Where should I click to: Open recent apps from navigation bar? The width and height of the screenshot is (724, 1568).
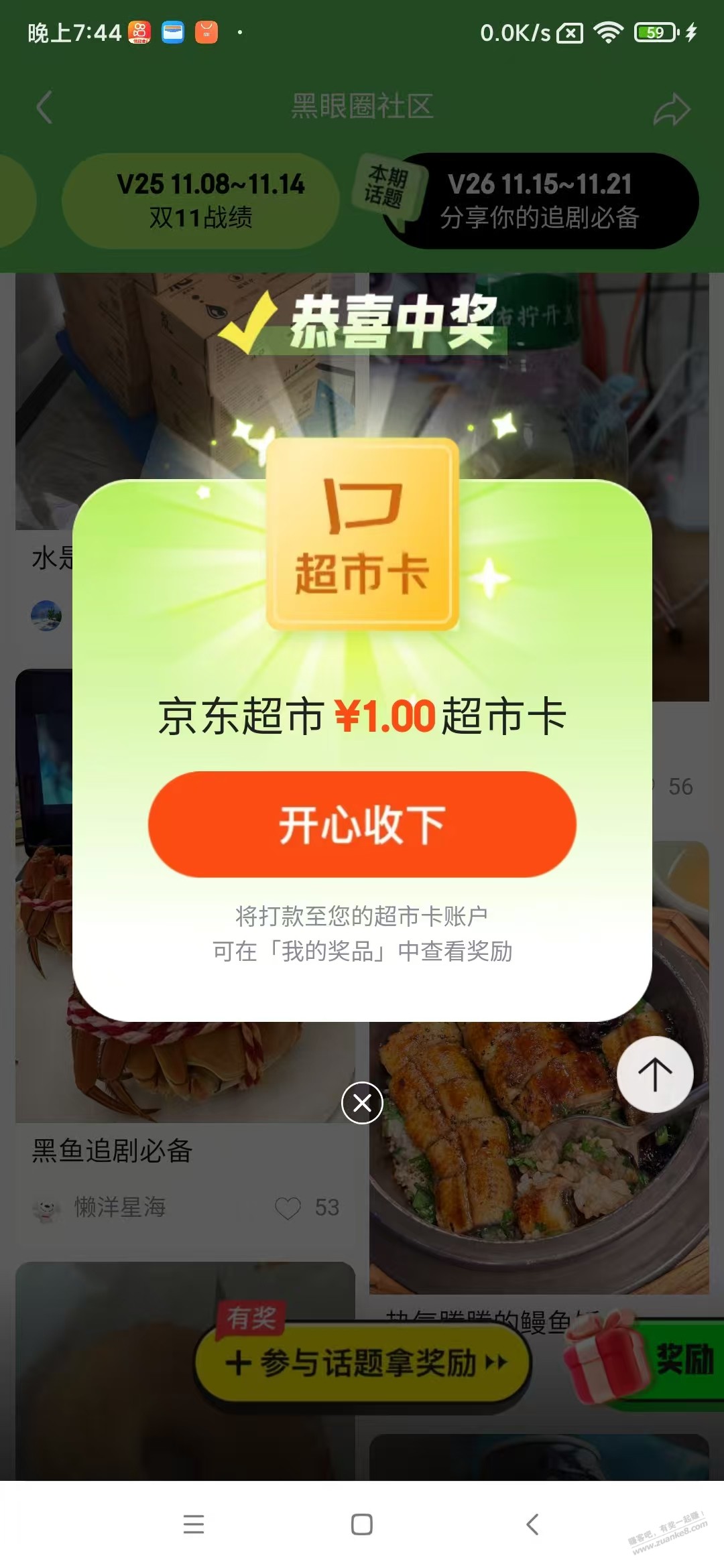(x=194, y=1524)
